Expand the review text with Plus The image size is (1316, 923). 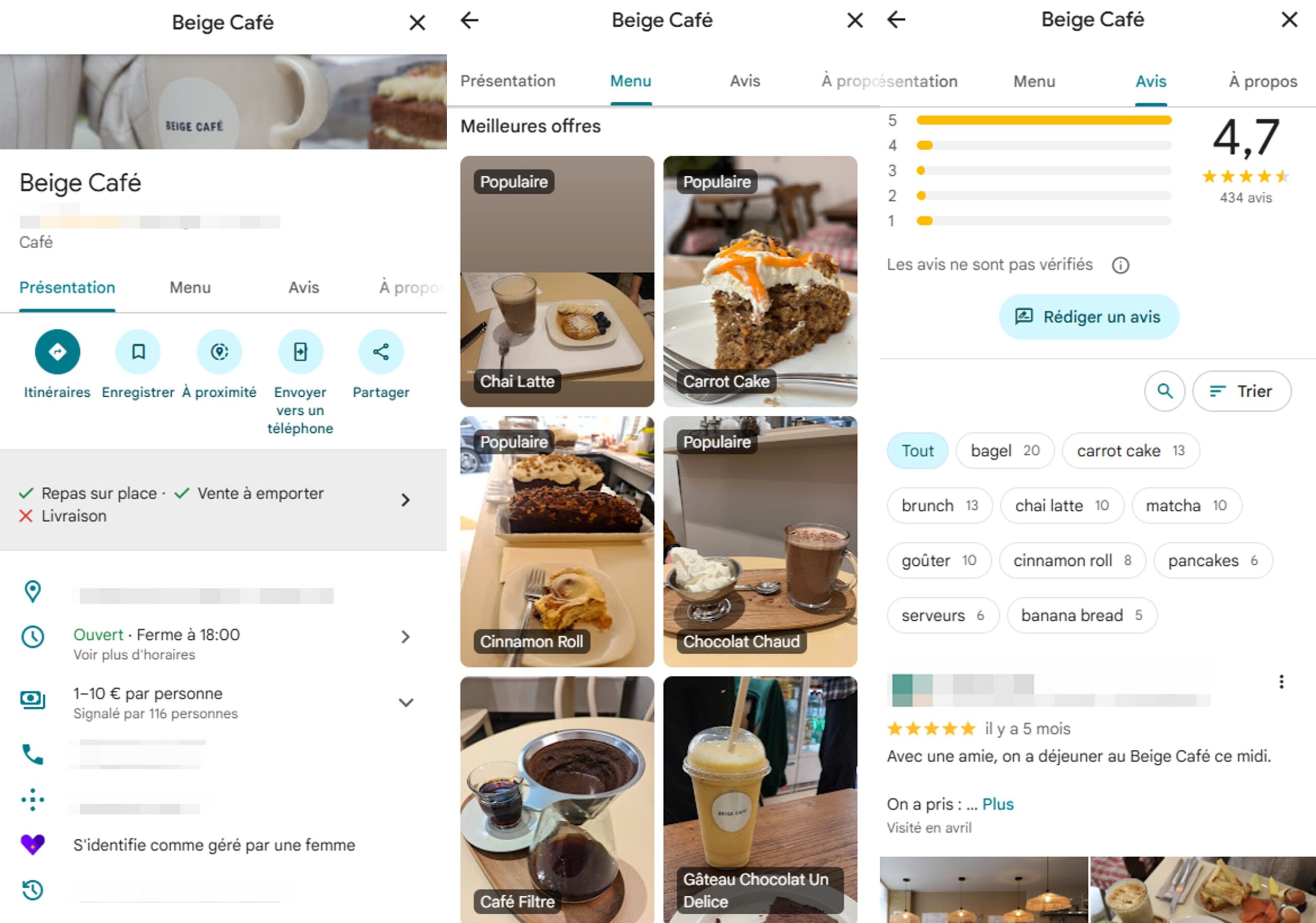click(x=997, y=804)
